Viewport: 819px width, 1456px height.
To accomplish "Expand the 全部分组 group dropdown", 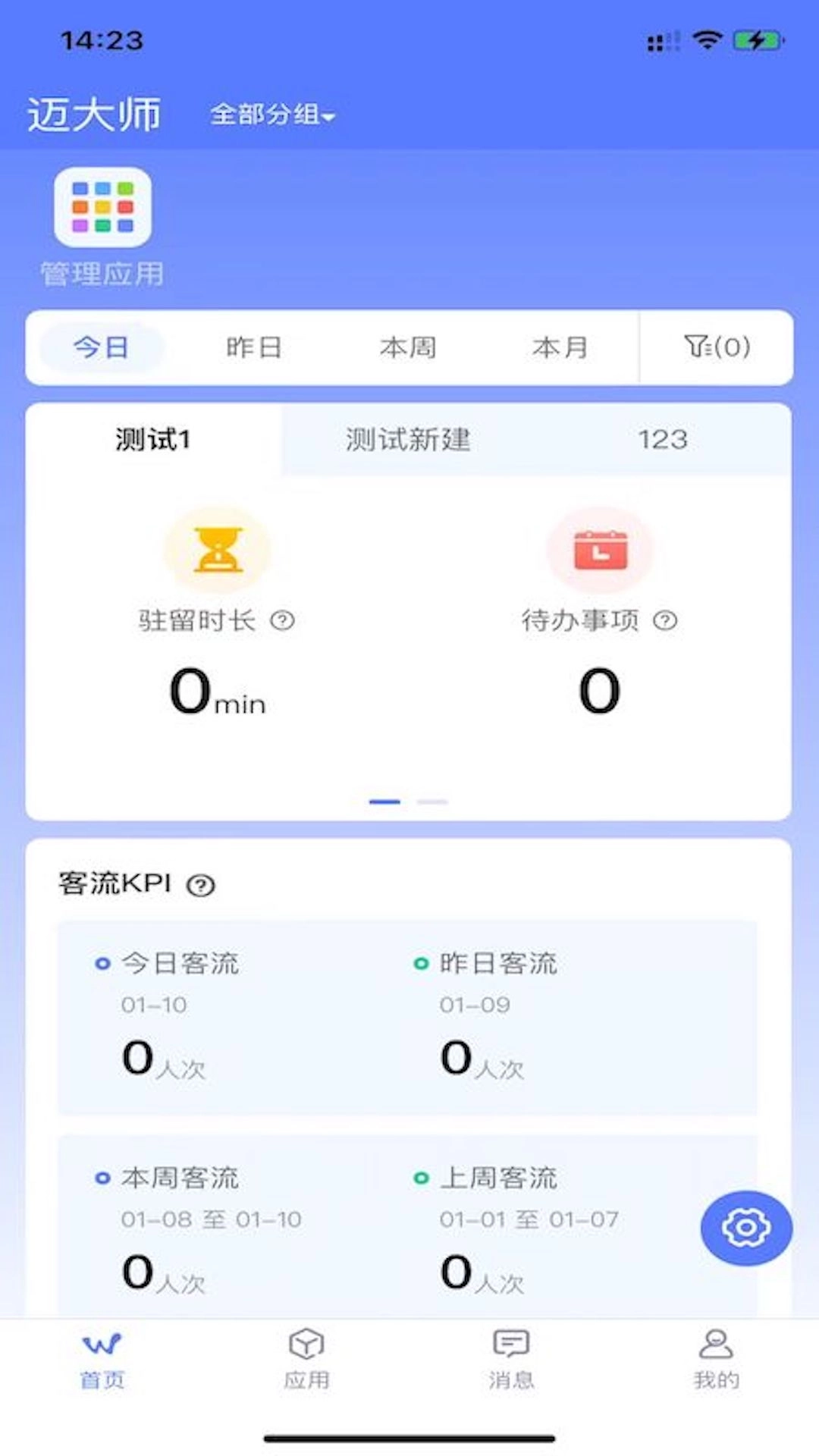I will point(270,115).
